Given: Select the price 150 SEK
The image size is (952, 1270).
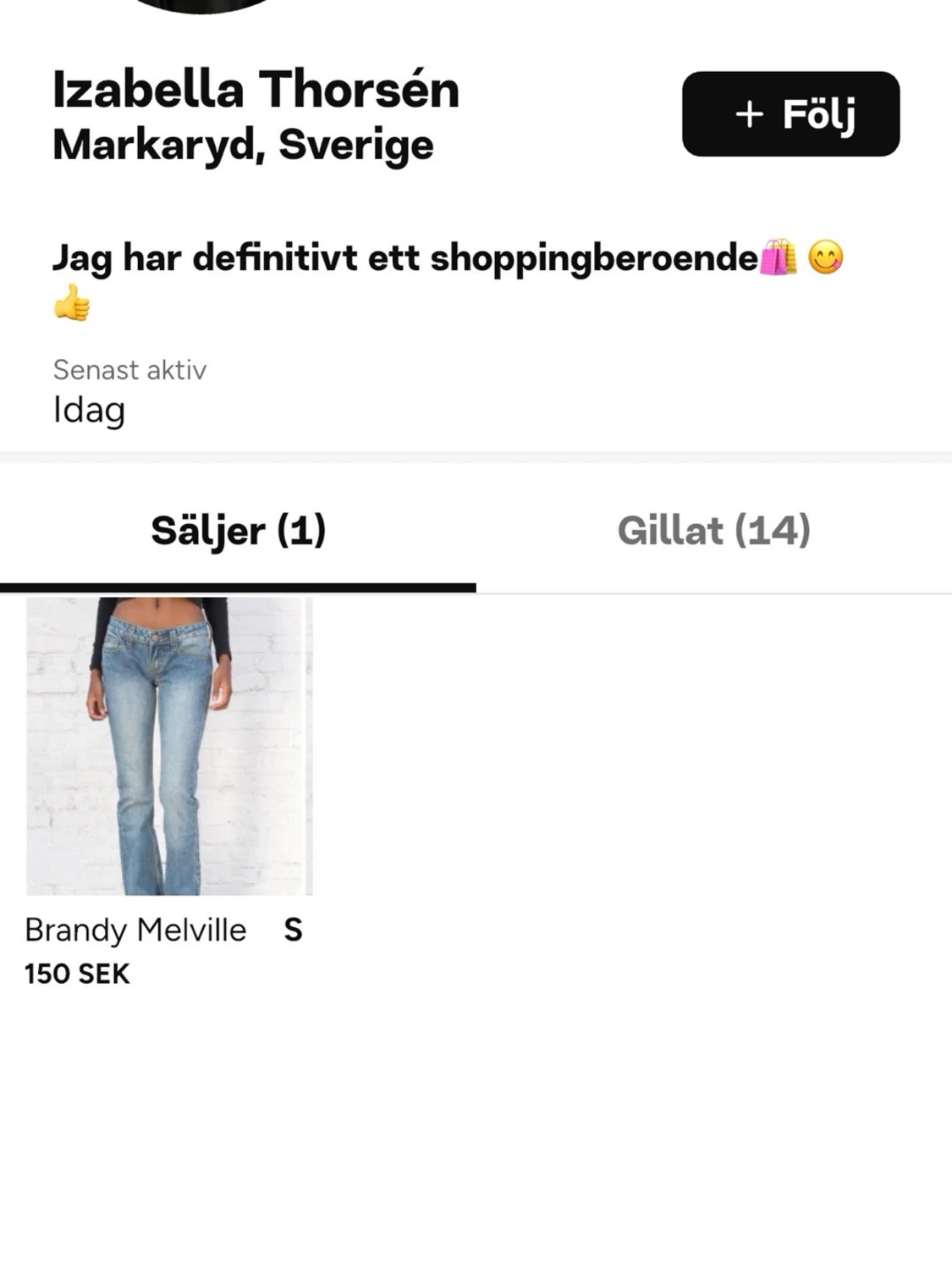Looking at the screenshot, I should [76, 974].
